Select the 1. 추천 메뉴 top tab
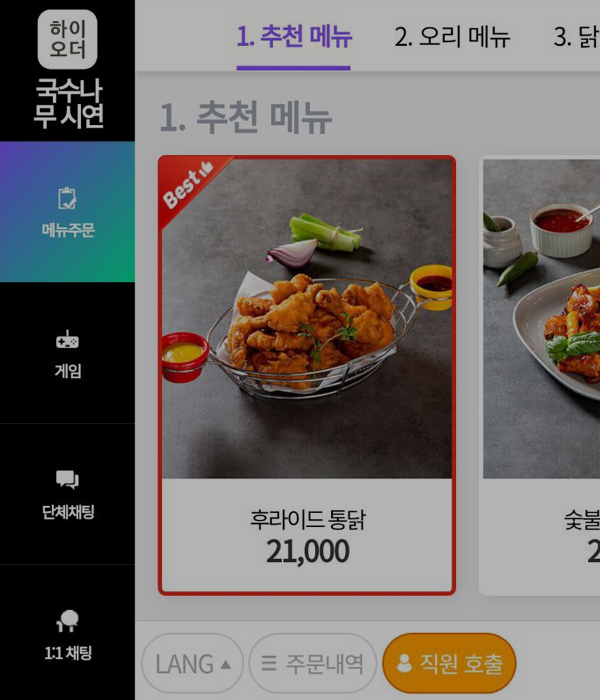The image size is (600, 700). [294, 38]
